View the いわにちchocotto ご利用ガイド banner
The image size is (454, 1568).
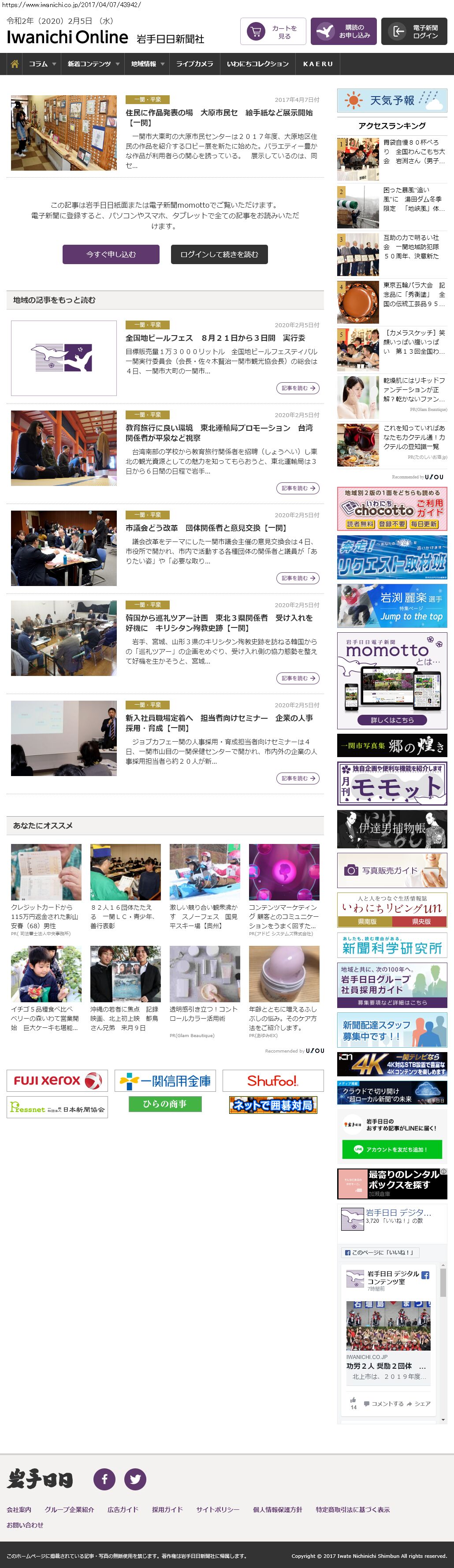(x=392, y=508)
